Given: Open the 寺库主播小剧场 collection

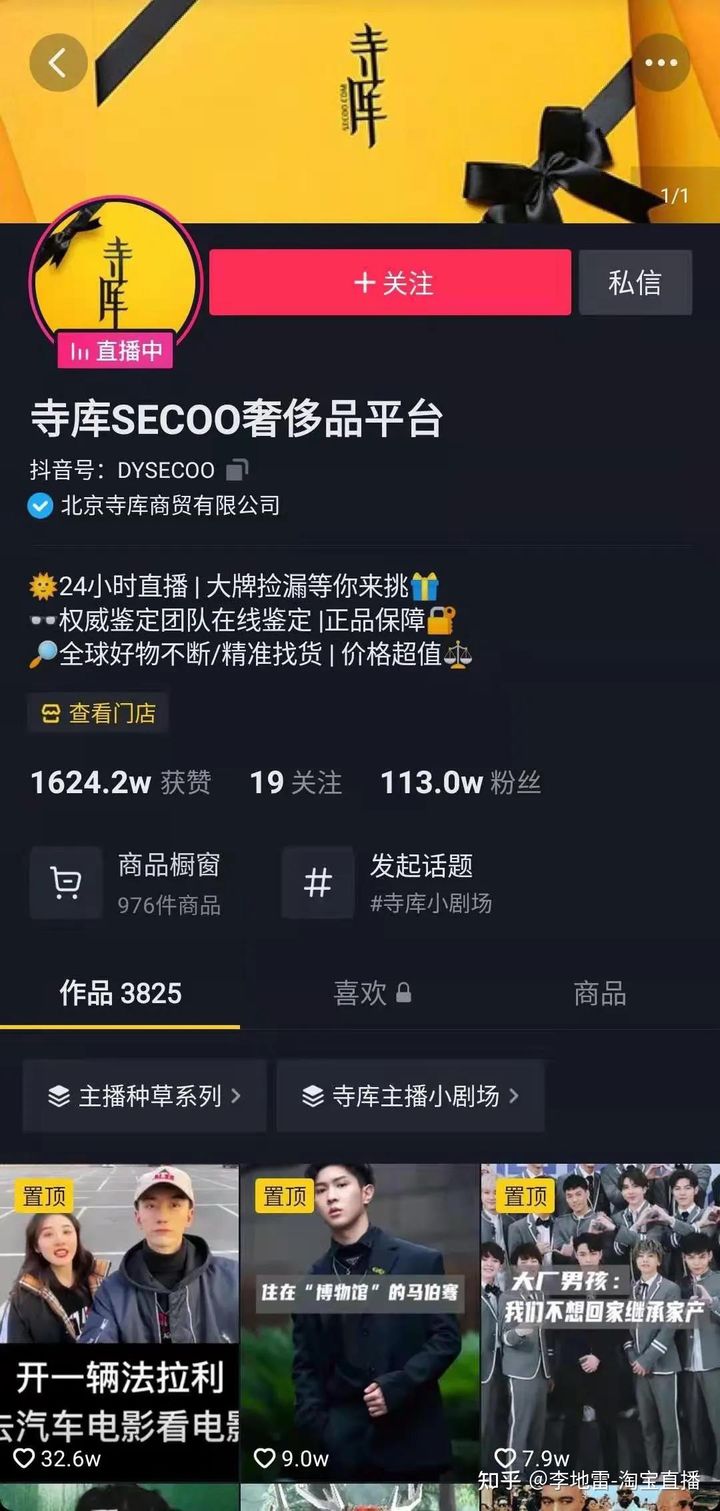Looking at the screenshot, I should click(x=410, y=1096).
